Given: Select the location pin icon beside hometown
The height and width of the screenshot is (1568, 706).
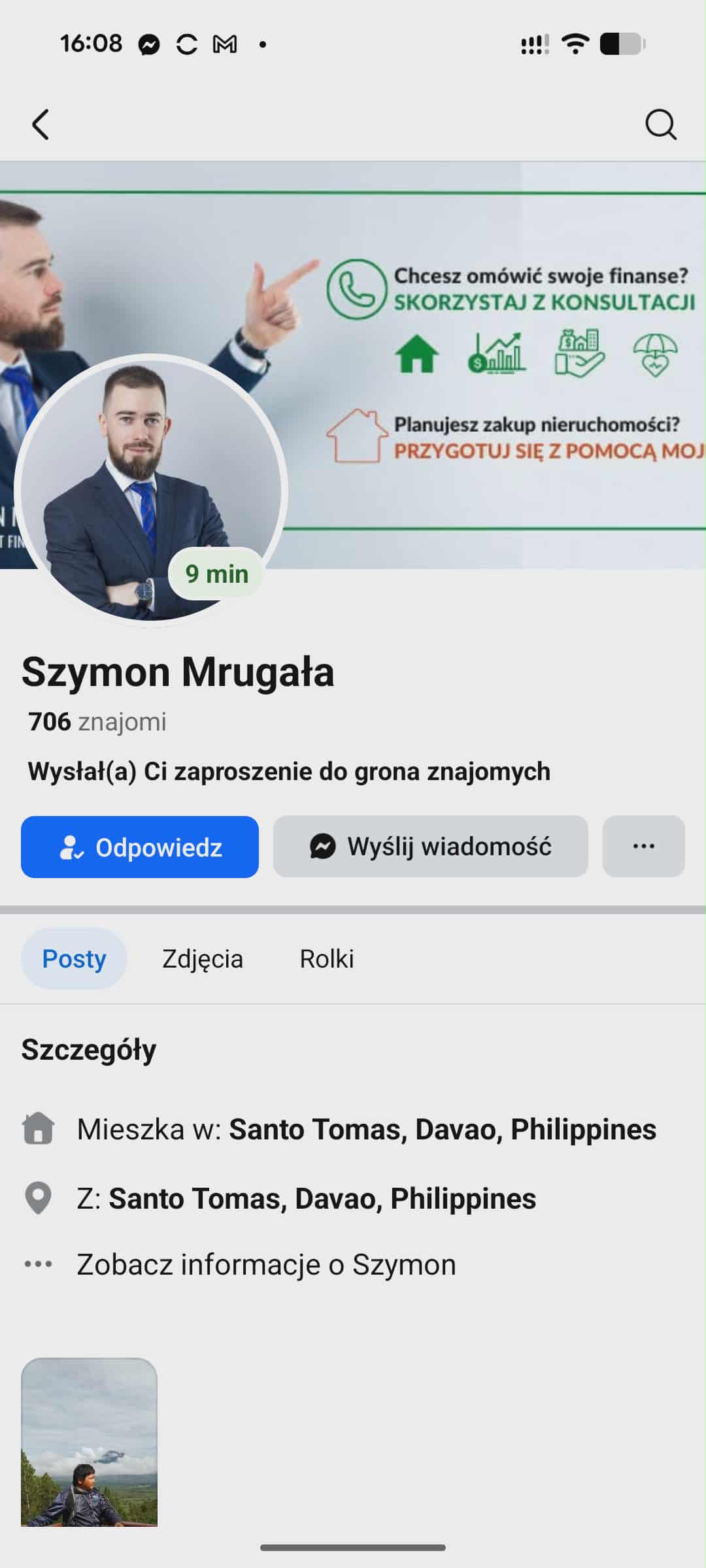Looking at the screenshot, I should 38,1198.
